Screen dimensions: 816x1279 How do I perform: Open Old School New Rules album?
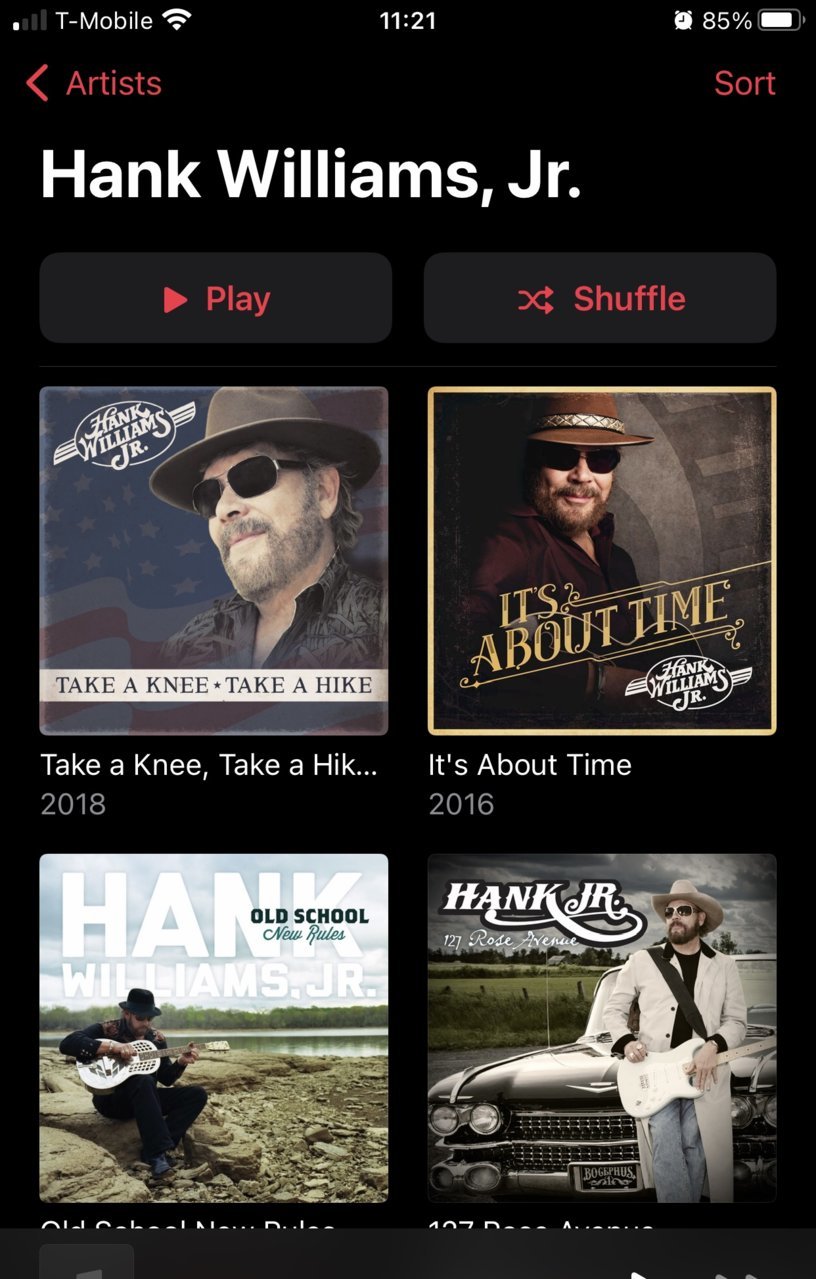pyautogui.click(x=213, y=1027)
